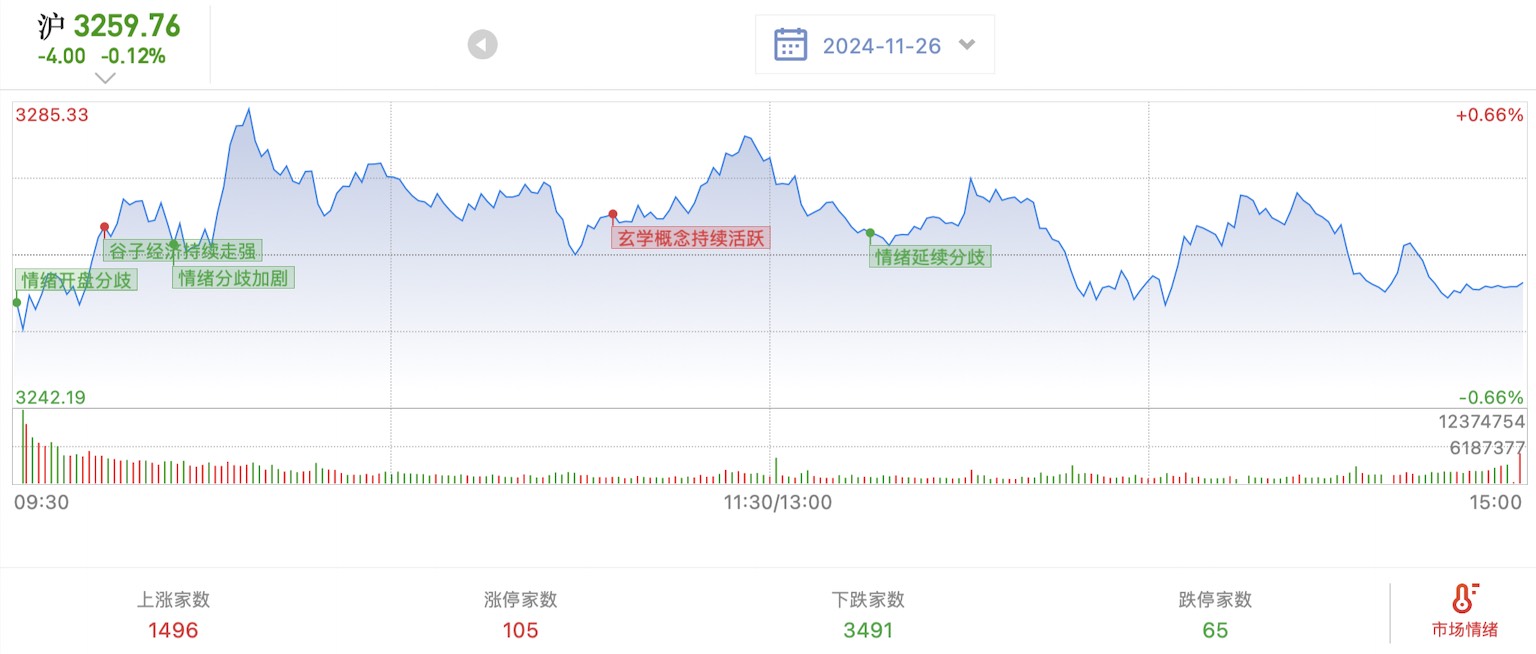
Task: Open the 2024-11-26 date picker
Action: point(874,45)
